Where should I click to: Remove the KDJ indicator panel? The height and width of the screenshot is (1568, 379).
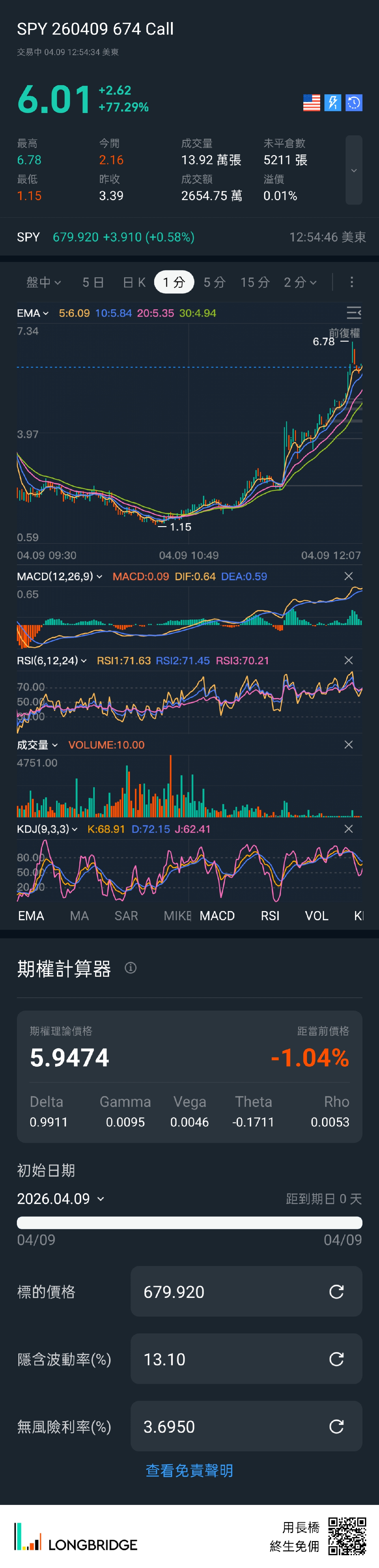tap(349, 829)
